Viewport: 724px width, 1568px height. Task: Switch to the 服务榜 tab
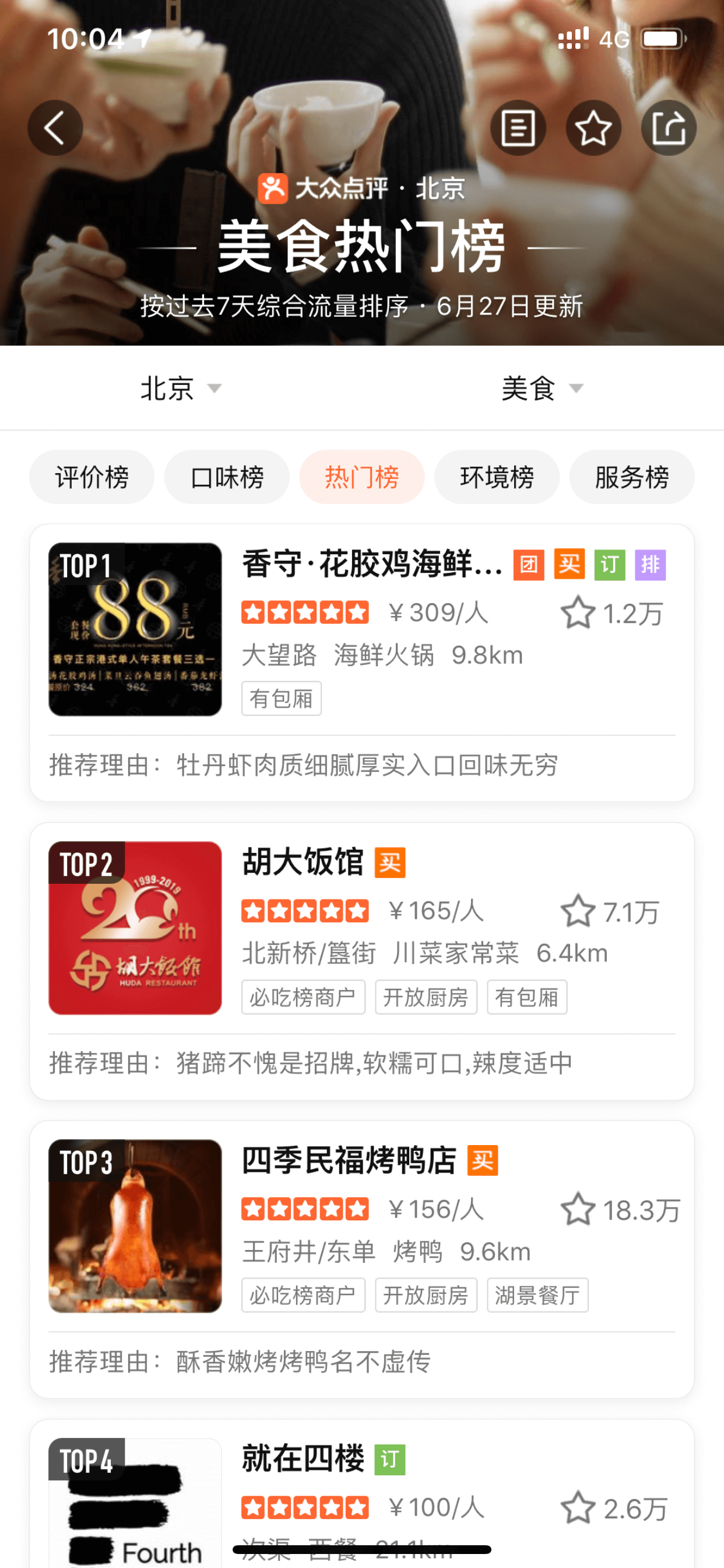tap(632, 477)
